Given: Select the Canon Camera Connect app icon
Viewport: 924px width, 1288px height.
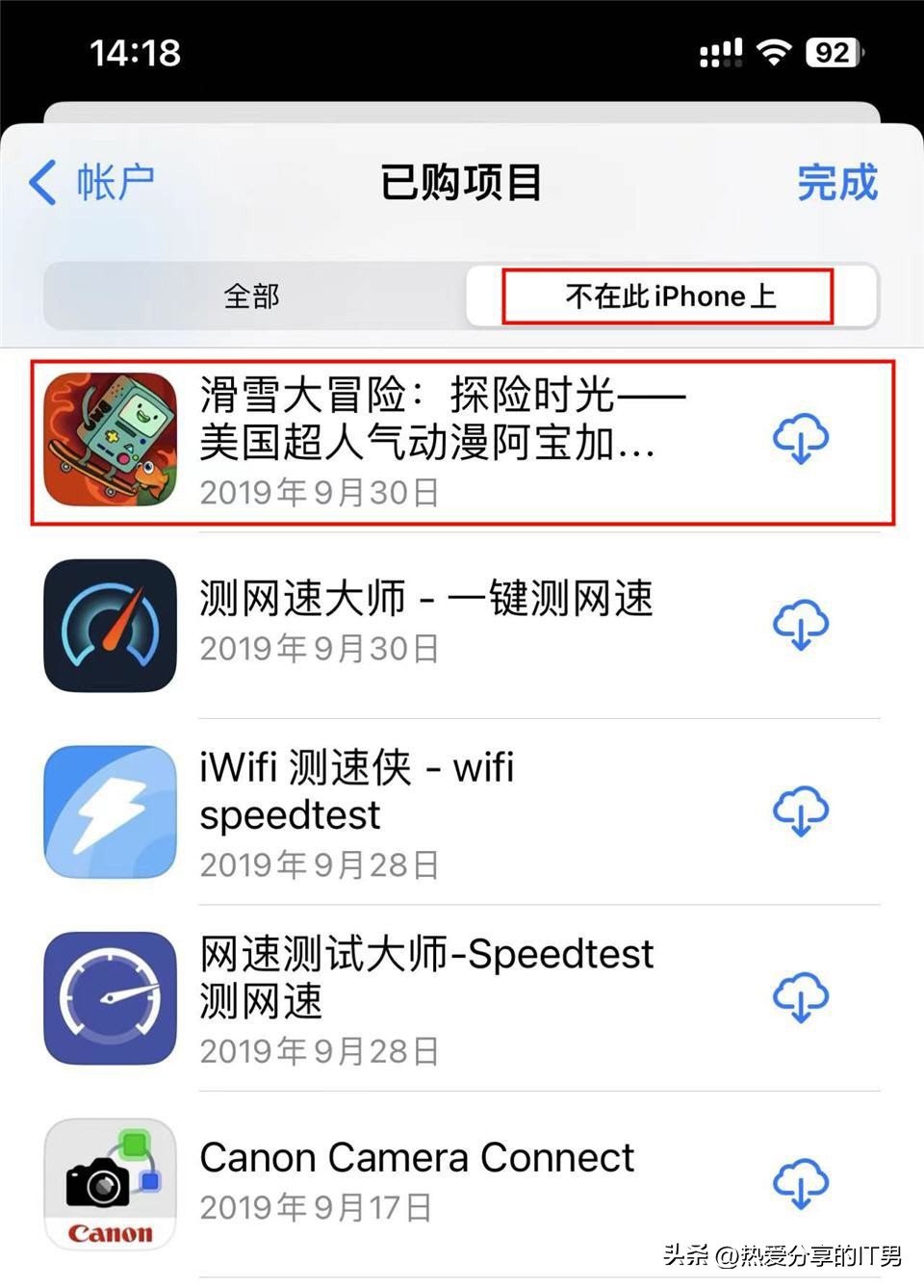Looking at the screenshot, I should coord(109,1182).
